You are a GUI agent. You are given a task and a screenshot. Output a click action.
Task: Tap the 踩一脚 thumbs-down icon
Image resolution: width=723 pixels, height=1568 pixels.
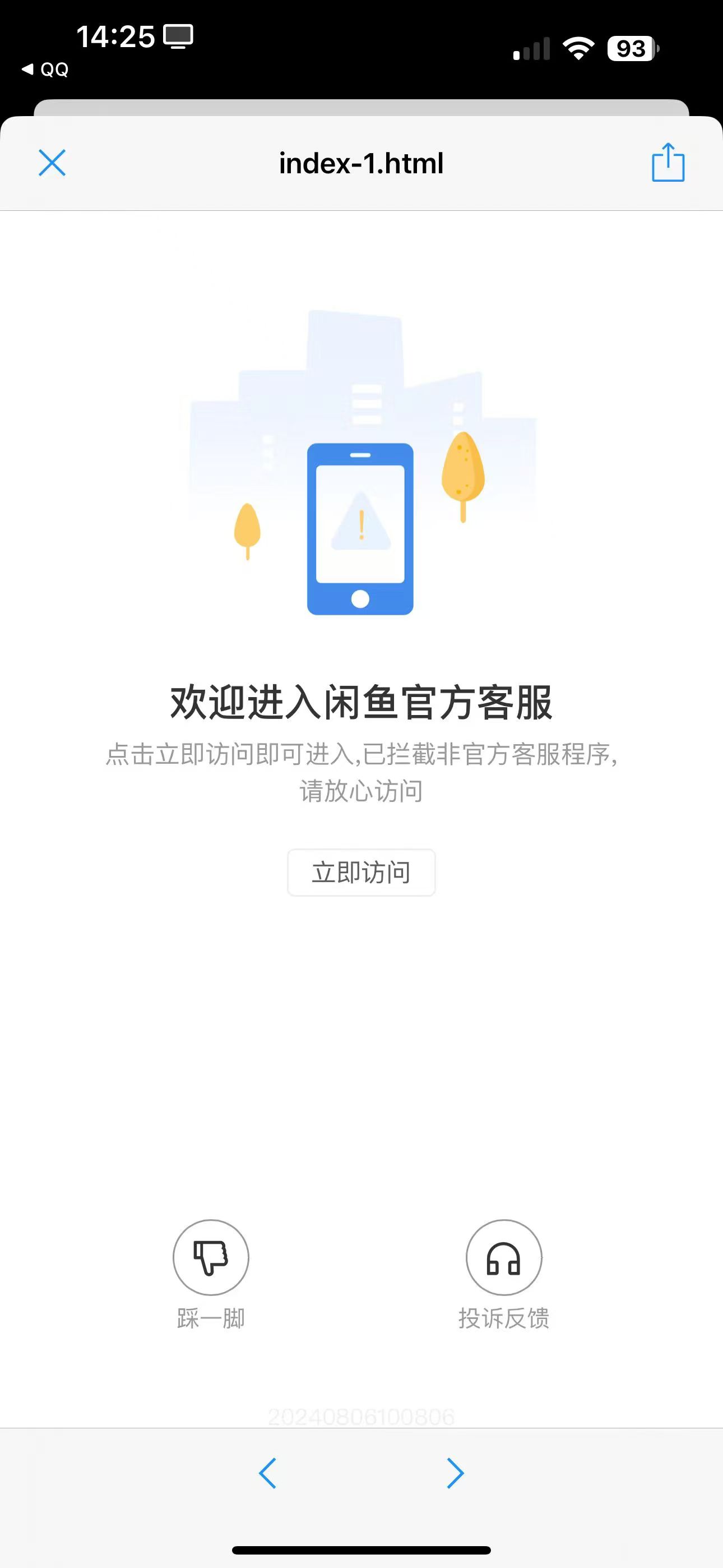coord(211,1257)
